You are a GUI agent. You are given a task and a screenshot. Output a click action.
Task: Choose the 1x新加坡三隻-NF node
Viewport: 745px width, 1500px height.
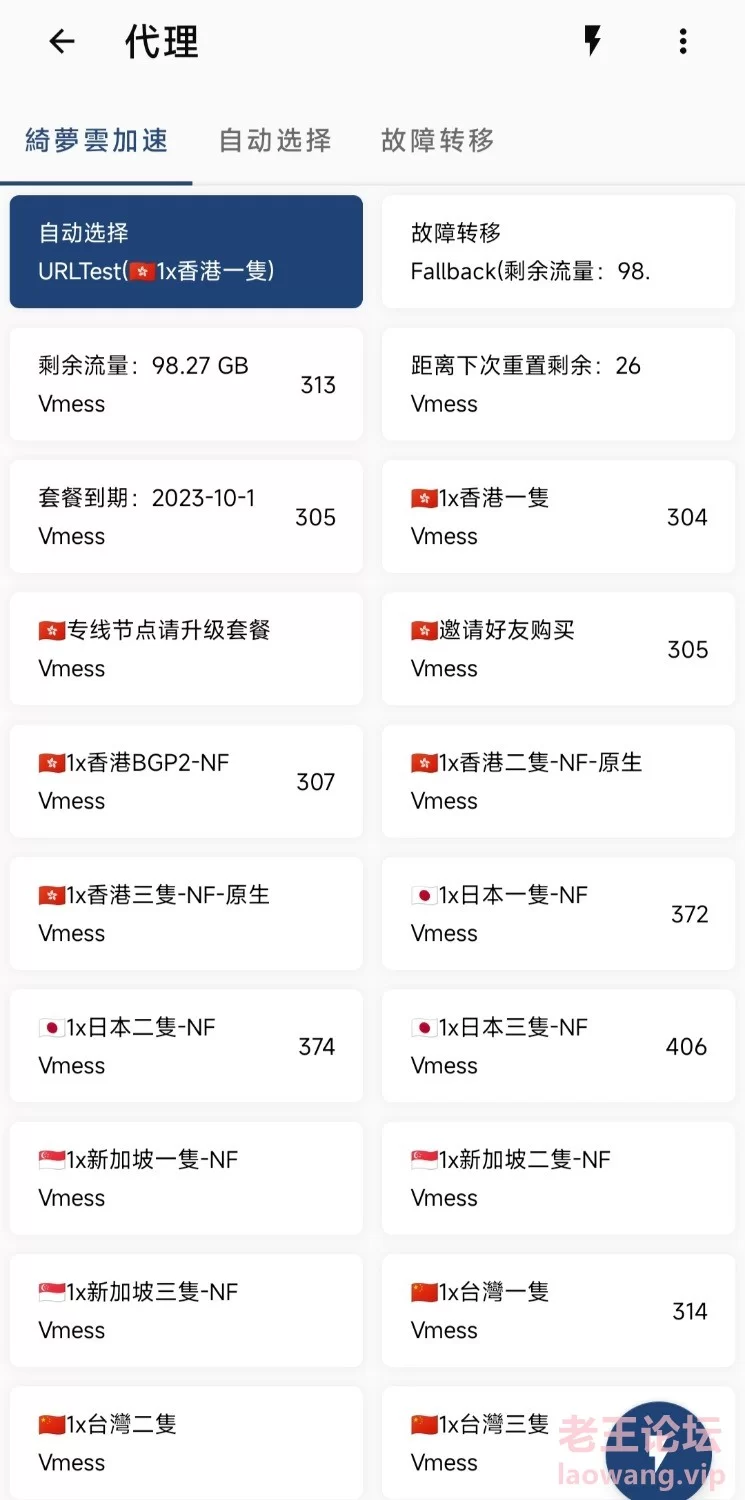[186, 1310]
